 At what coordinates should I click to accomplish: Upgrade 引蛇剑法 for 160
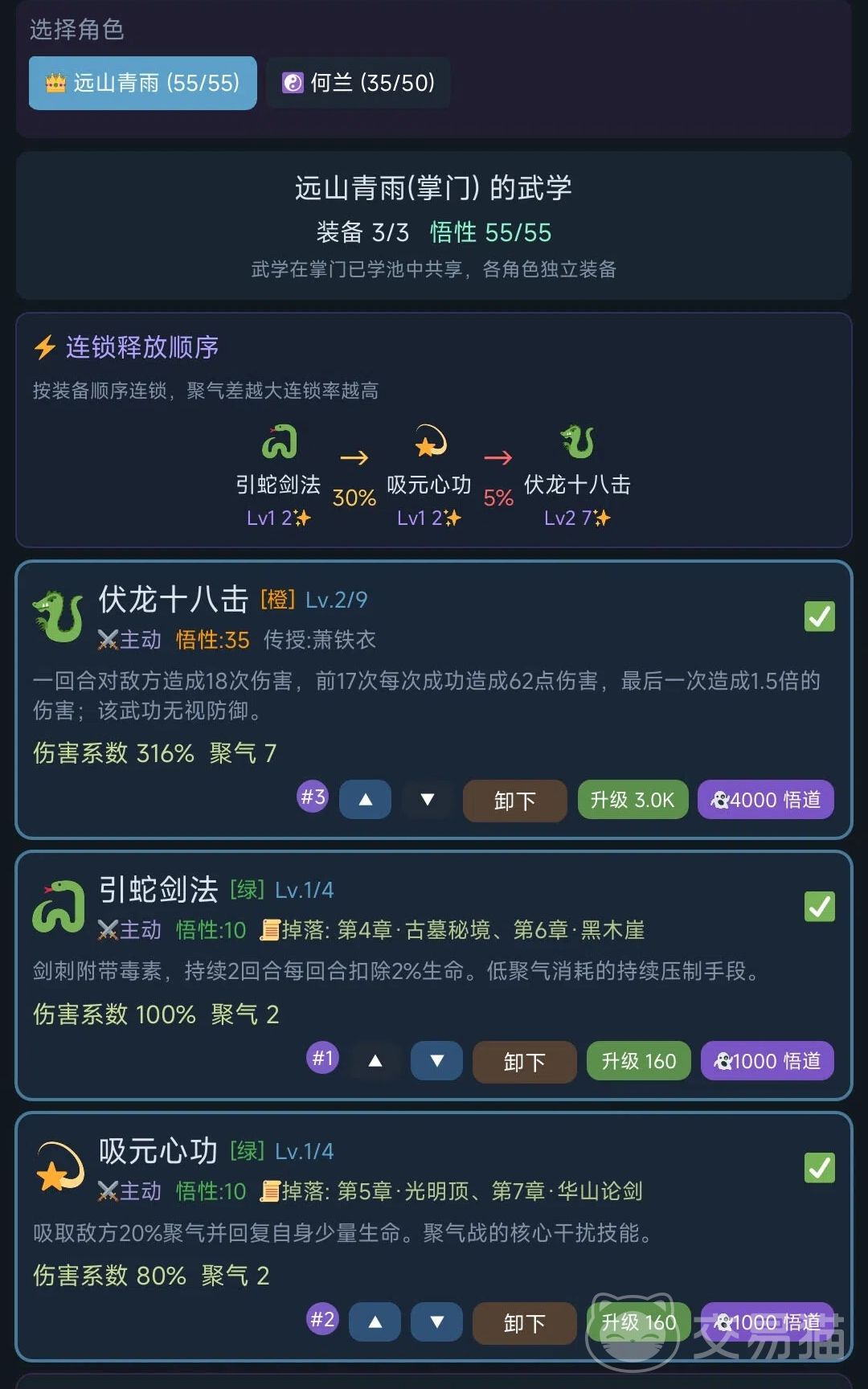[x=638, y=1061]
